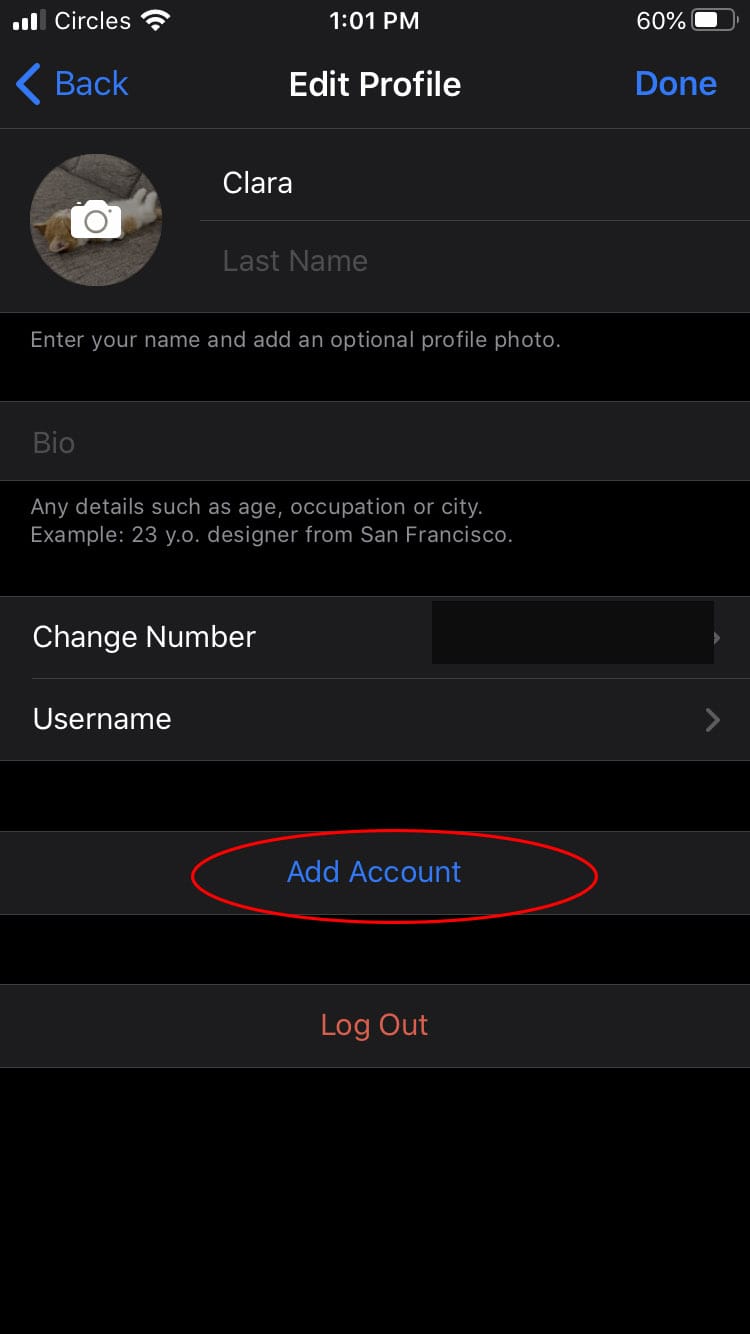Open the Username settings
The height and width of the screenshot is (1334, 750).
tap(375, 719)
